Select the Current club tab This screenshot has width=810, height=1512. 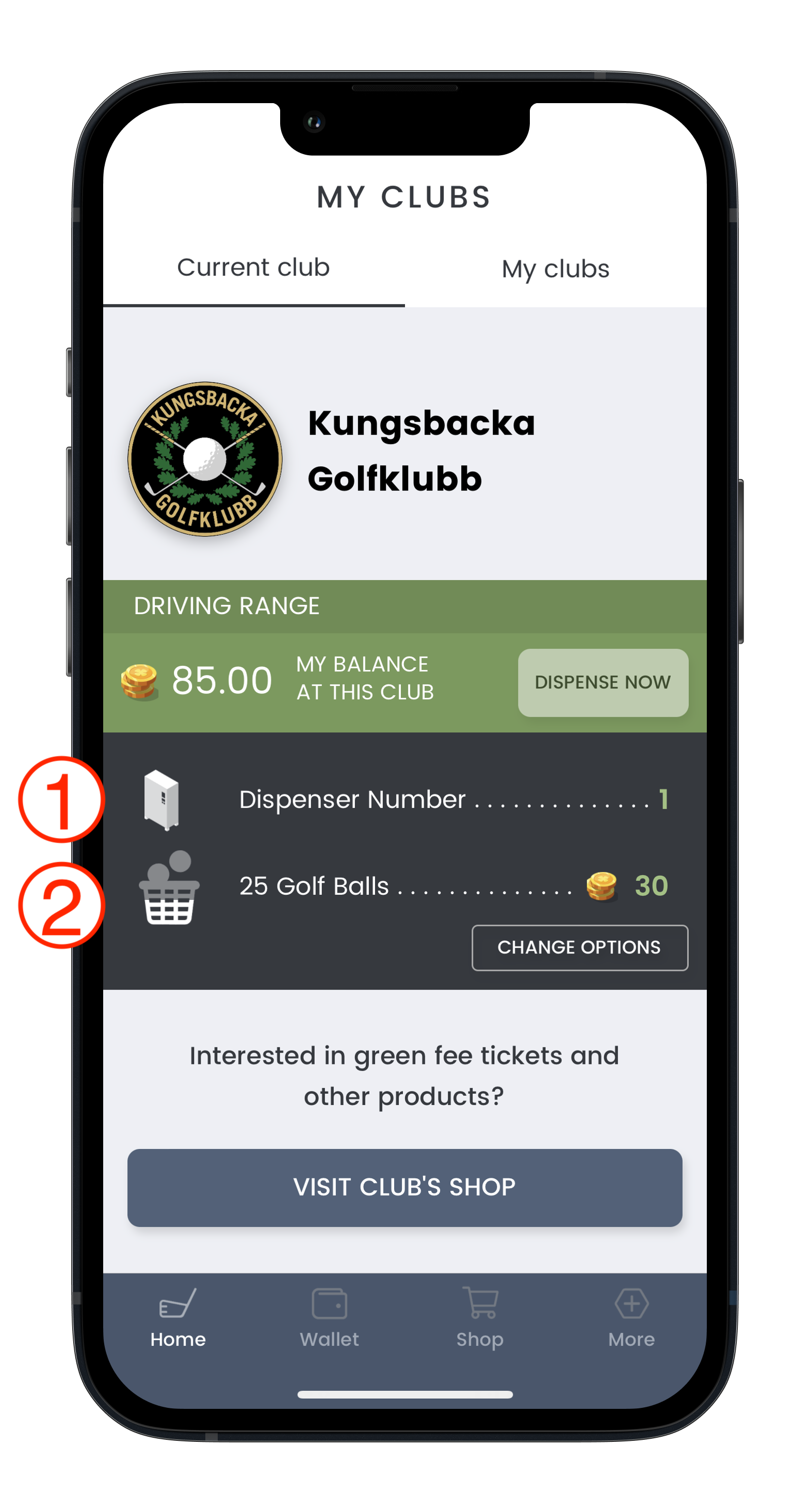(254, 268)
